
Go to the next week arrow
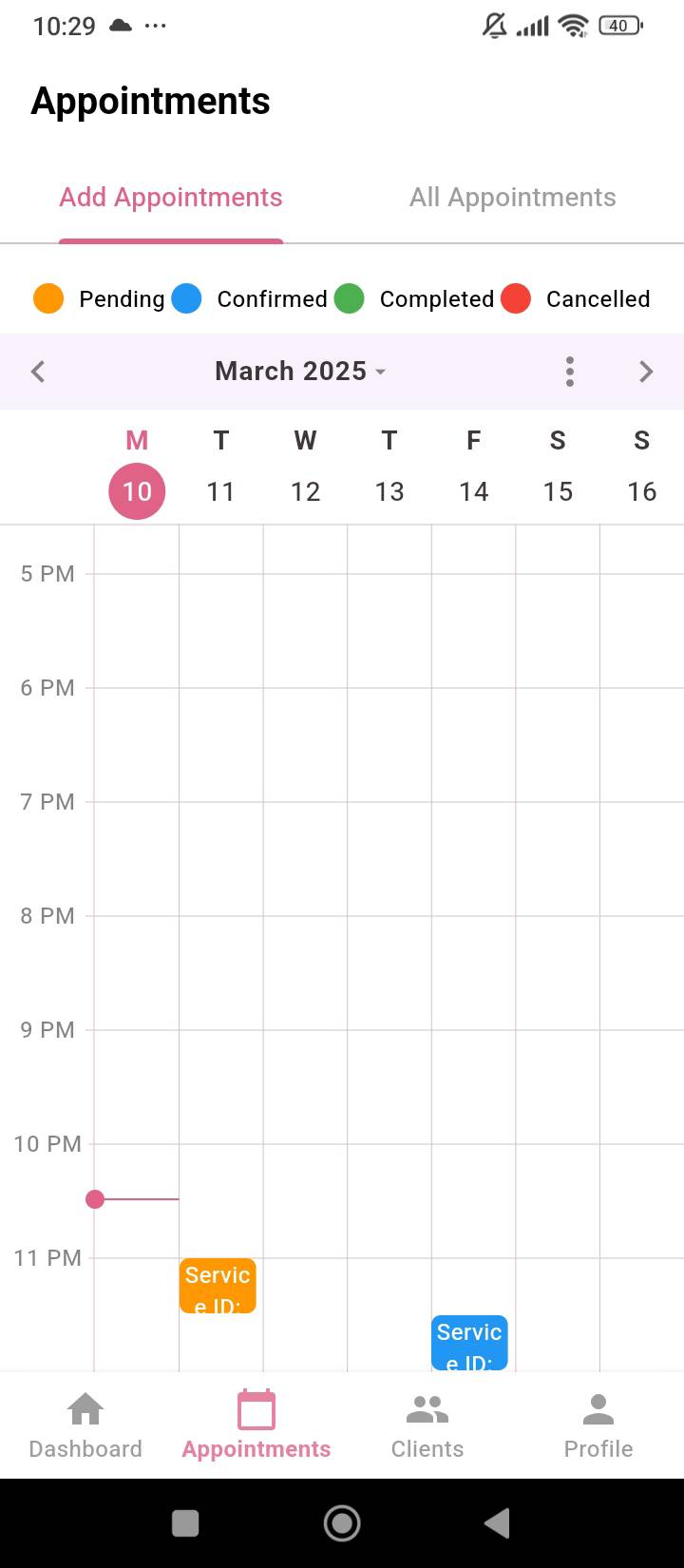pos(646,372)
